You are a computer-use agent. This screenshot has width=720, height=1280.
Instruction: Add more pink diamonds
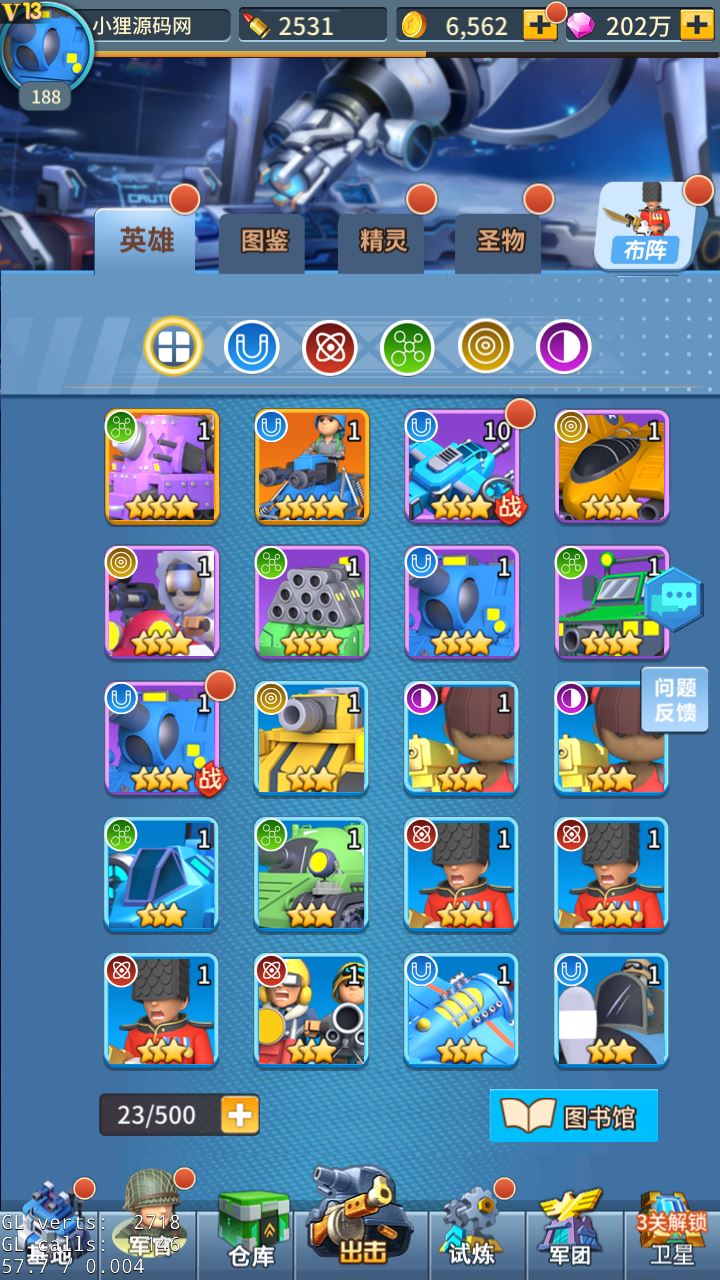pos(697,25)
